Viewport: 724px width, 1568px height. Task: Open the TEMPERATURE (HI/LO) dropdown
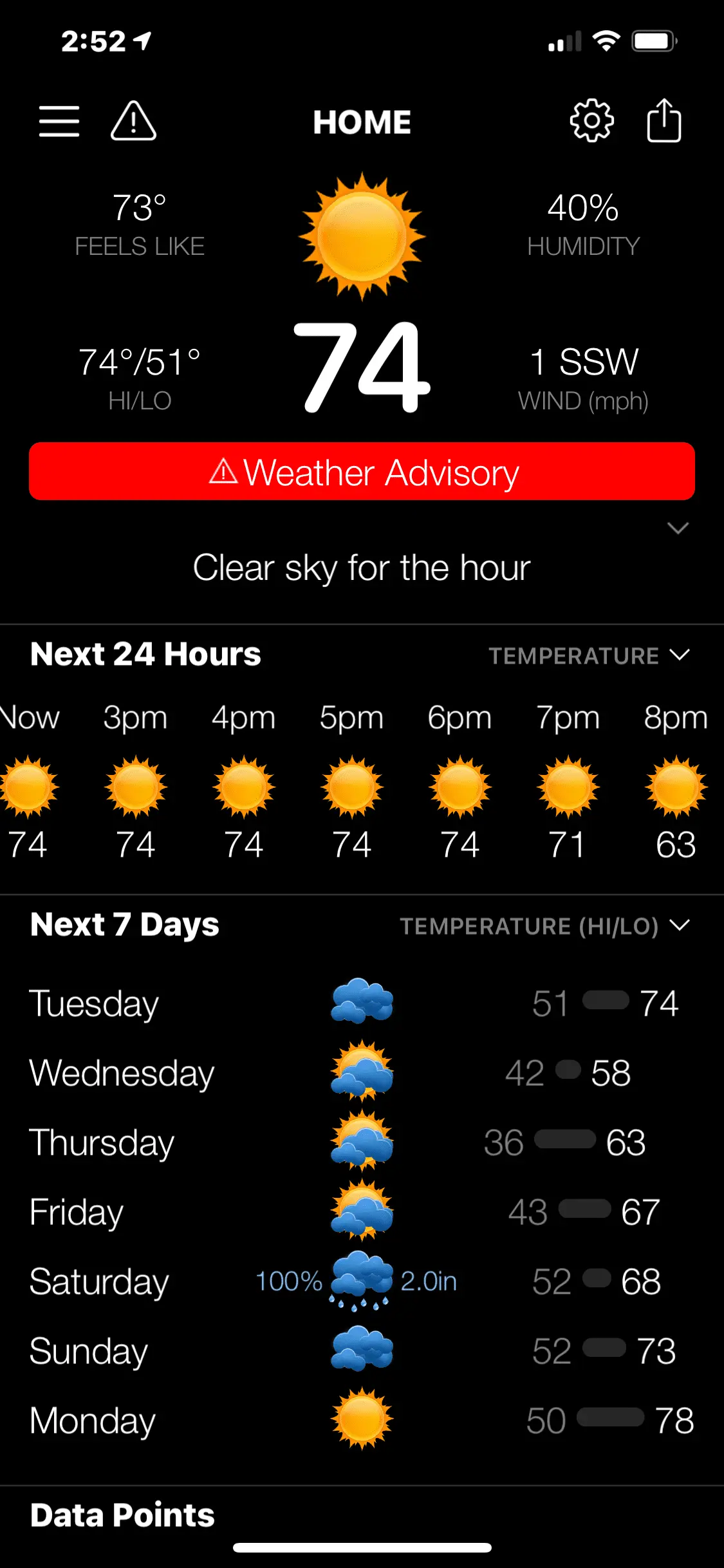click(x=544, y=926)
